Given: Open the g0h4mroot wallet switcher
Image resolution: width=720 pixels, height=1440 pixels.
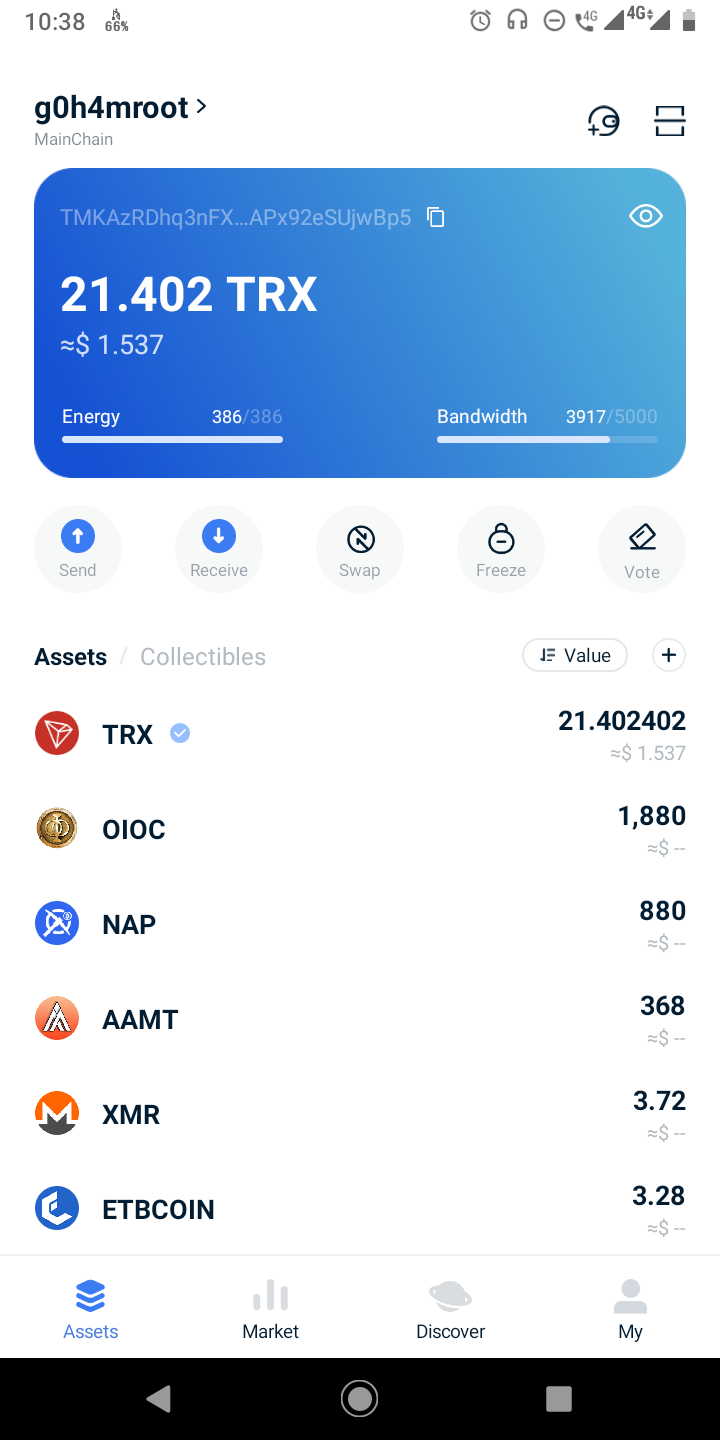Looking at the screenshot, I should point(120,108).
